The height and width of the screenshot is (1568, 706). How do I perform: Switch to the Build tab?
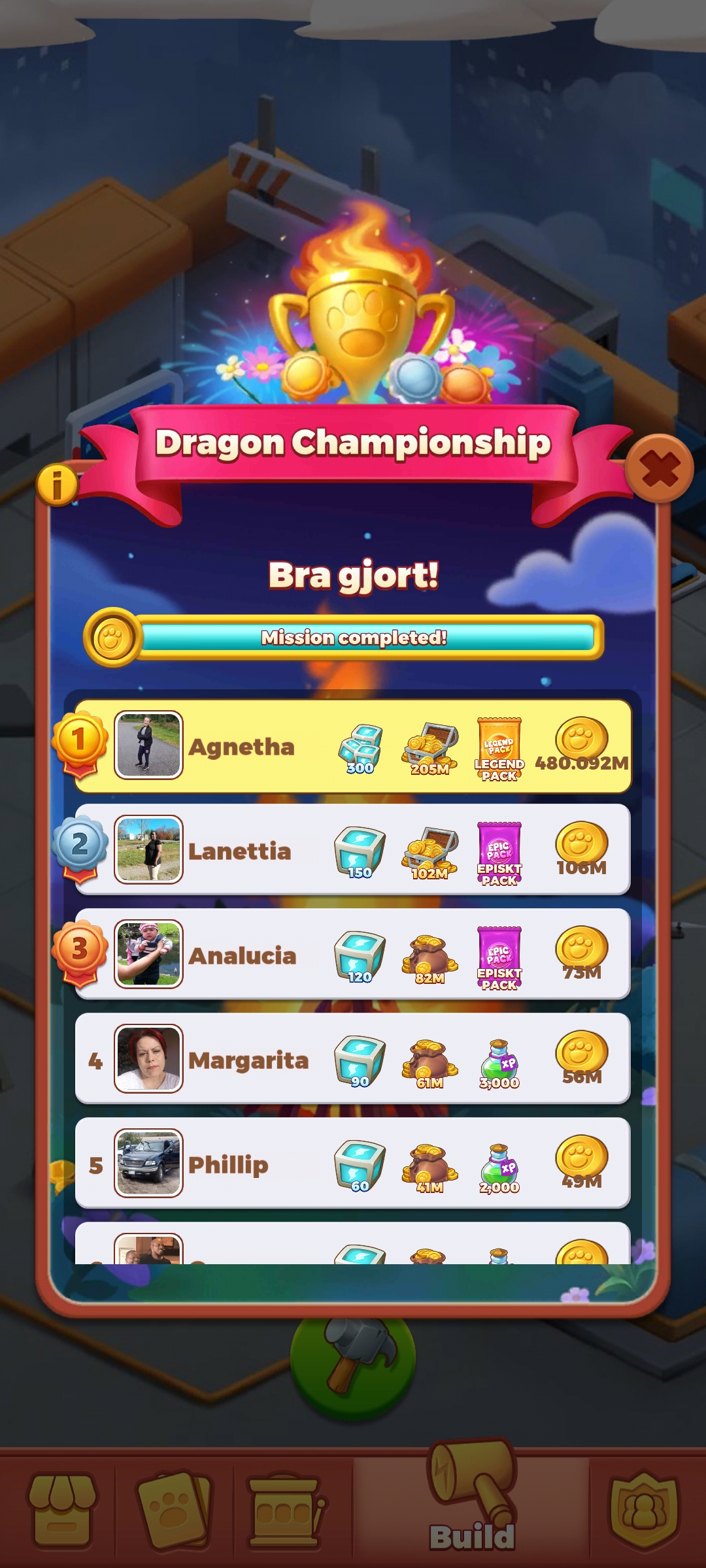point(472,1509)
